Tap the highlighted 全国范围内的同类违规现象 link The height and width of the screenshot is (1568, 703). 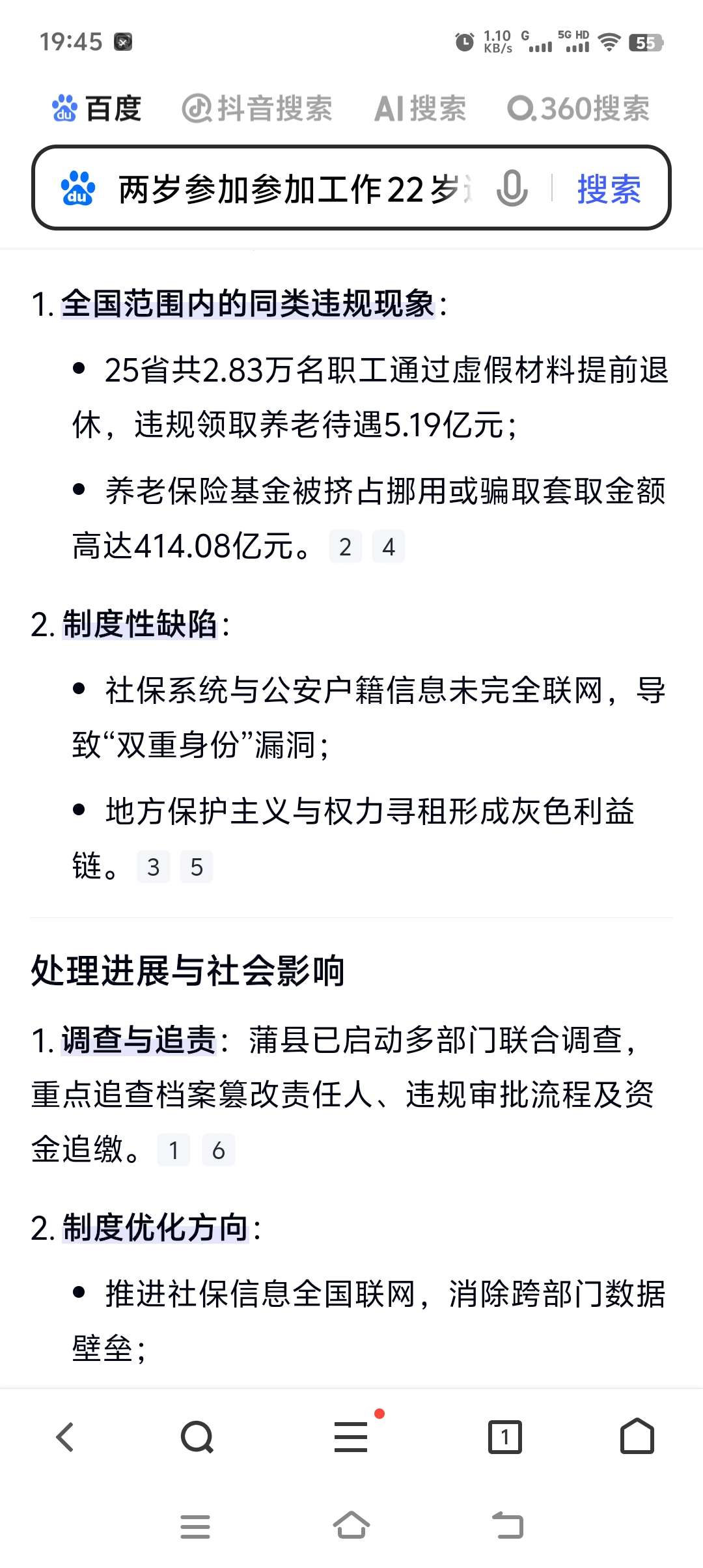coord(248,303)
